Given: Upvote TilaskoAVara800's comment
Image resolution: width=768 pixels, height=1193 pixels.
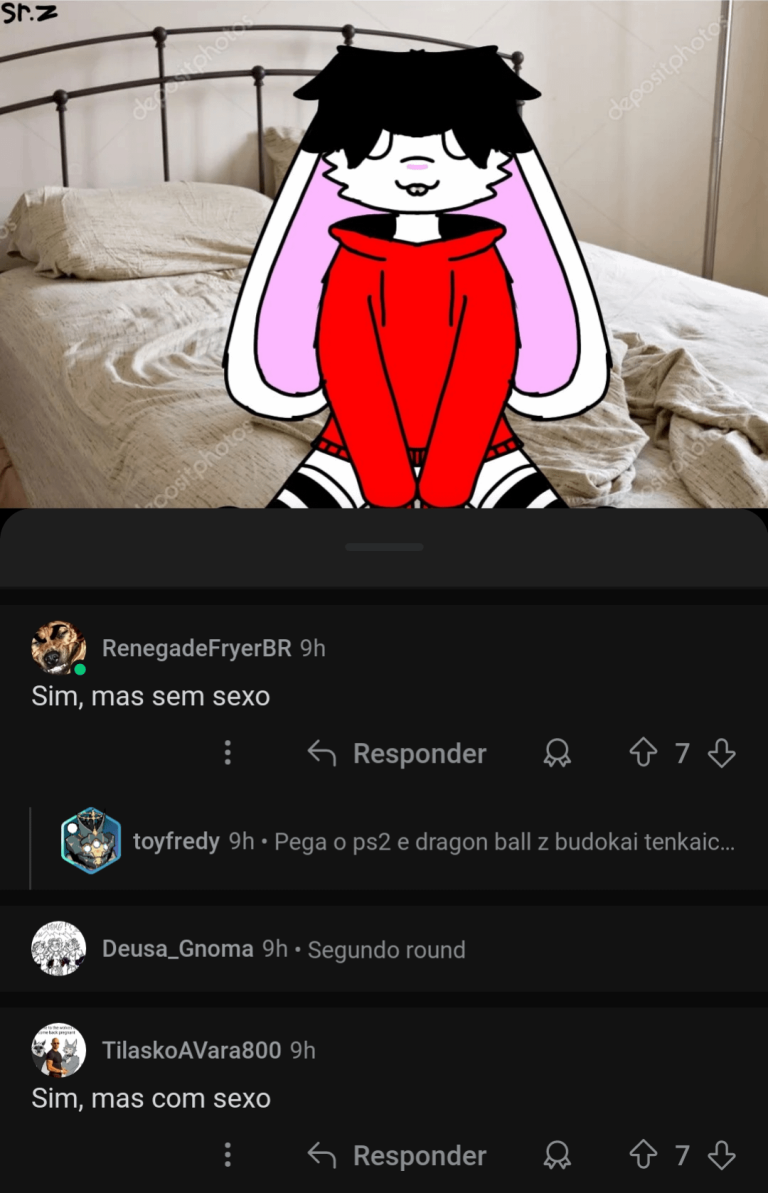Looking at the screenshot, I should tap(642, 1156).
